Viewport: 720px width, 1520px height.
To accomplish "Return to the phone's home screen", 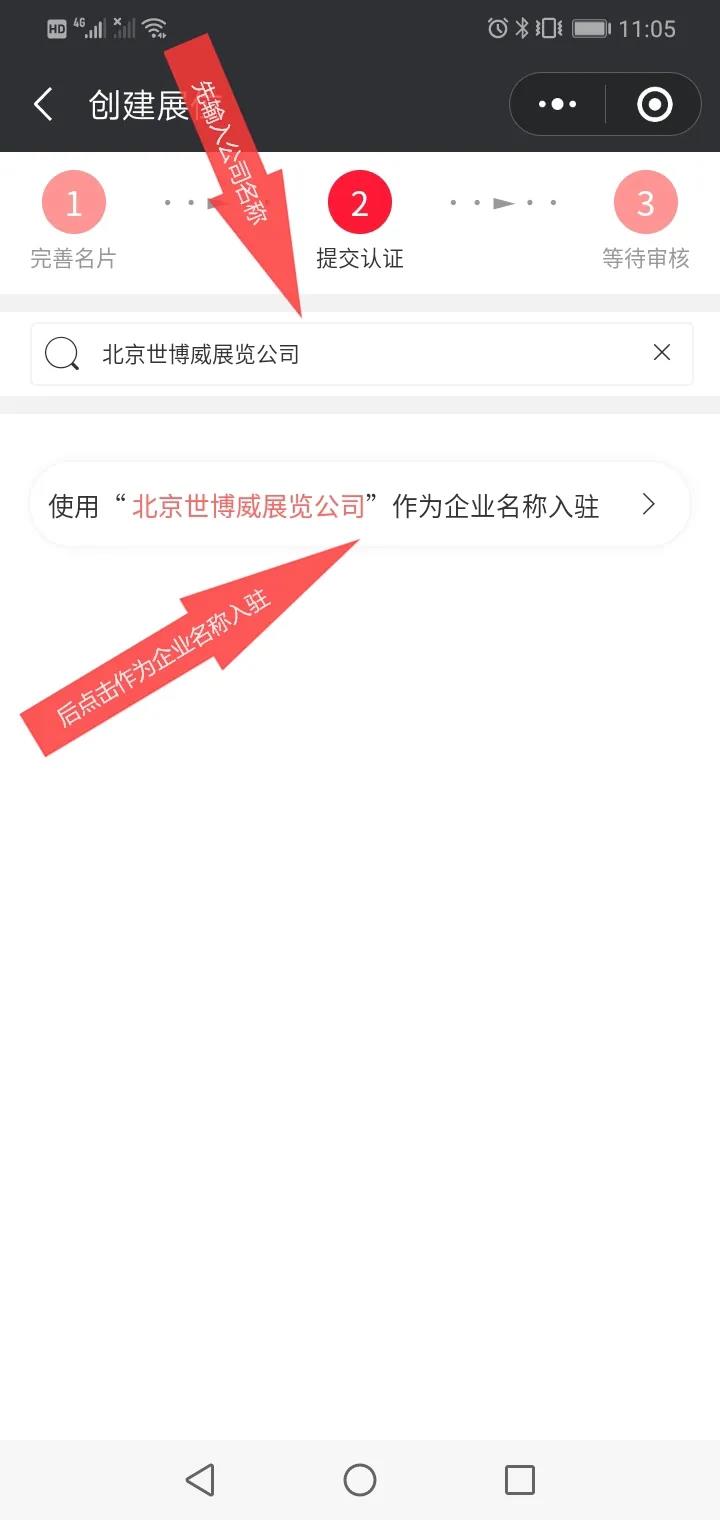I will 360,1479.
